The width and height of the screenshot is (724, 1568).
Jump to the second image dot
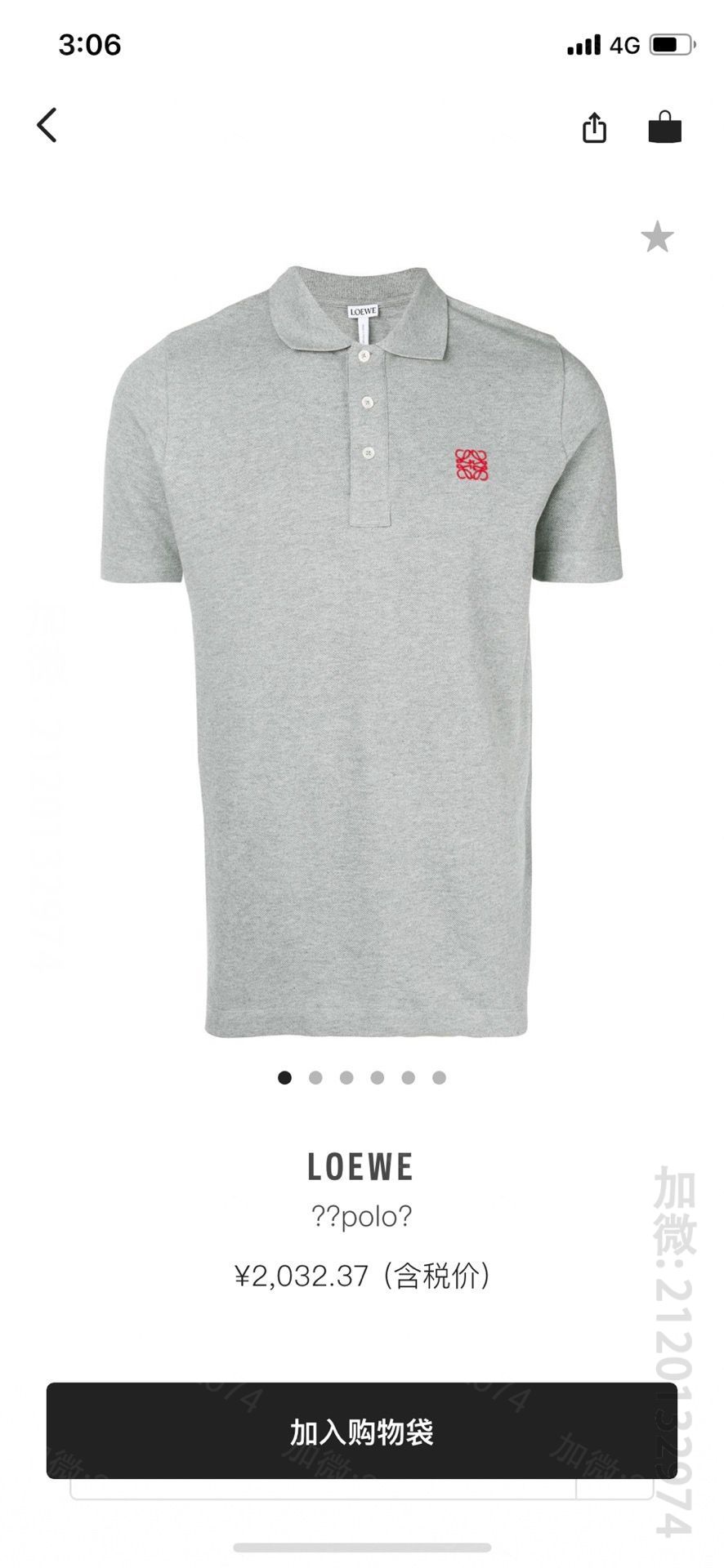coord(315,1078)
